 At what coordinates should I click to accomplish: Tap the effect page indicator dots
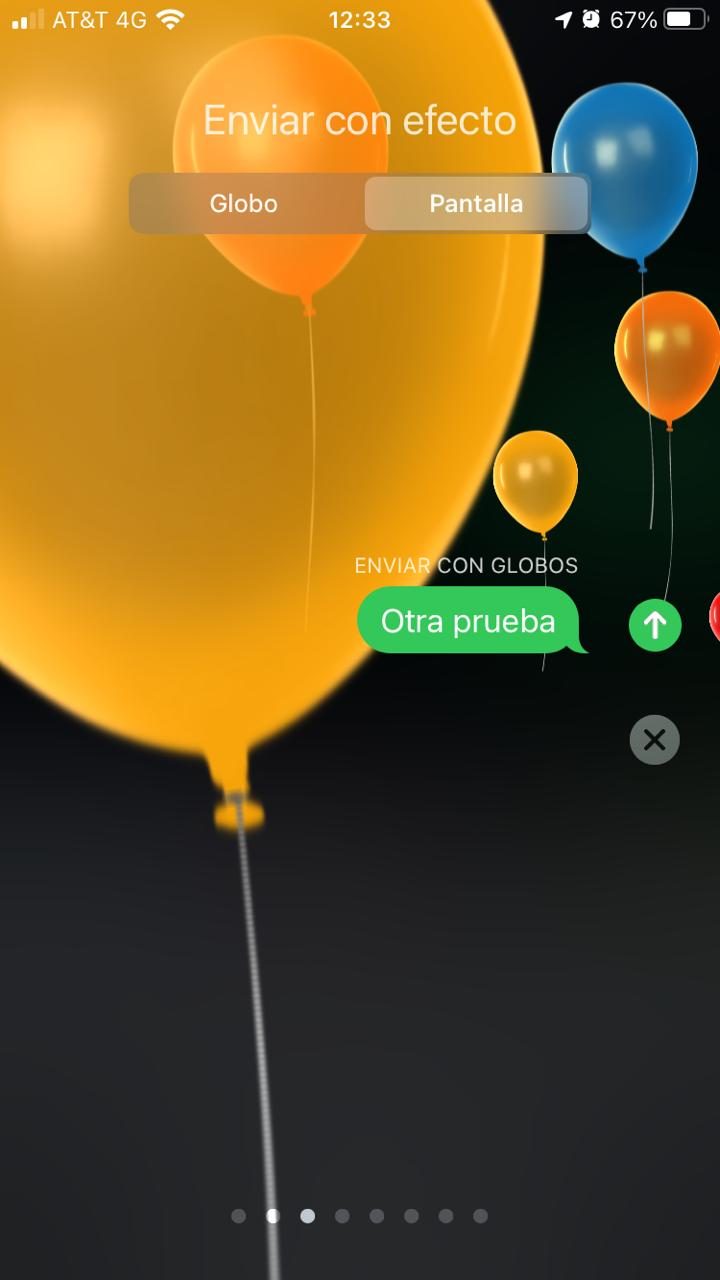click(359, 1216)
